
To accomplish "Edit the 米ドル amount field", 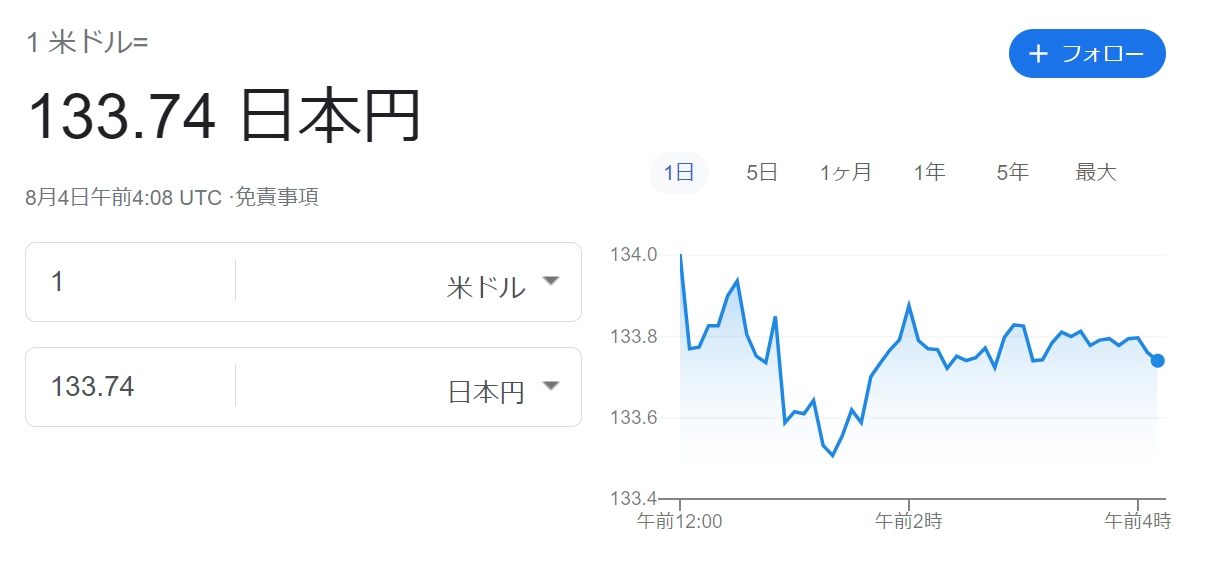I will (x=130, y=282).
